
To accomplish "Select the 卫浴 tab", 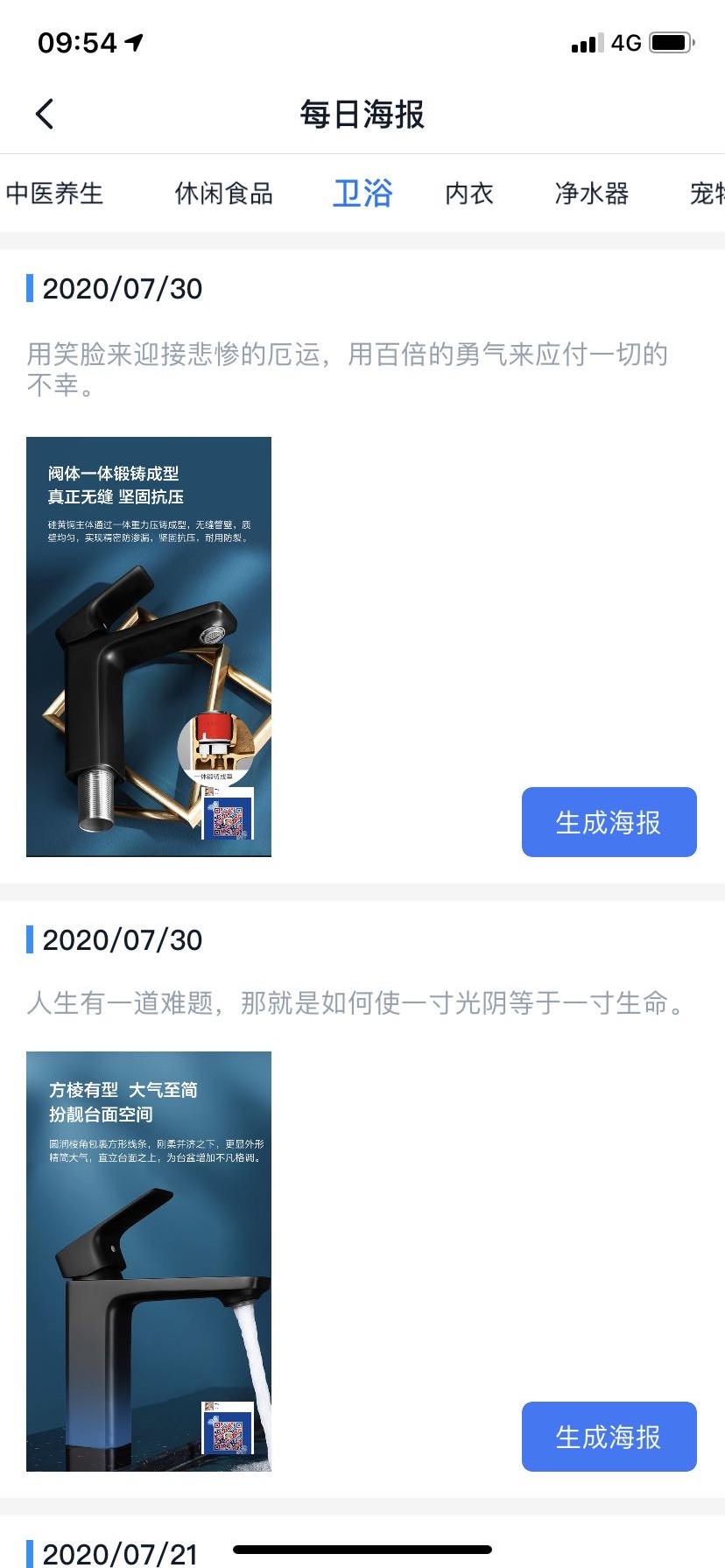I will tap(362, 193).
